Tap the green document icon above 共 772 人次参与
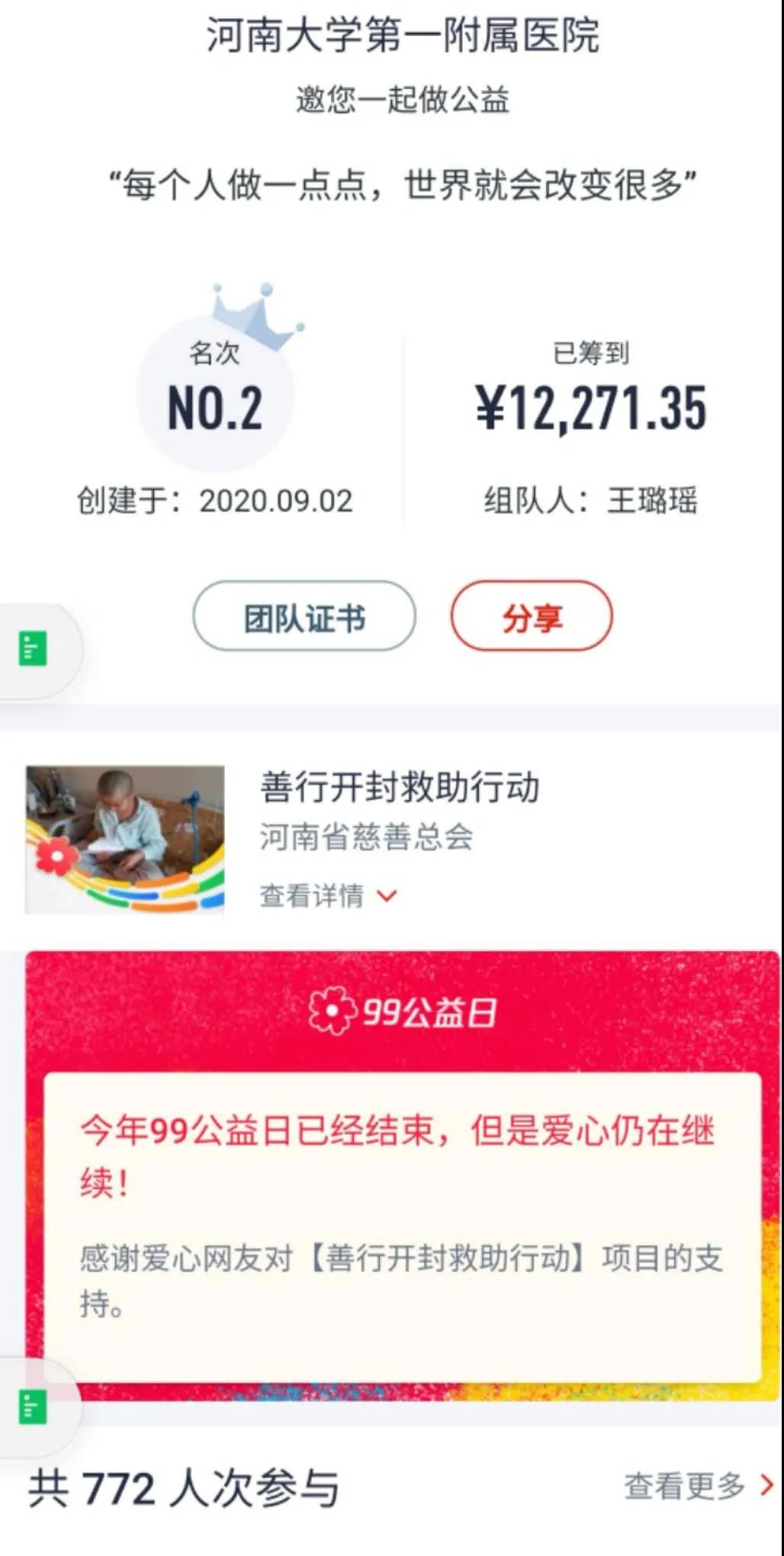Image resolution: width=784 pixels, height=1556 pixels. click(x=33, y=1407)
